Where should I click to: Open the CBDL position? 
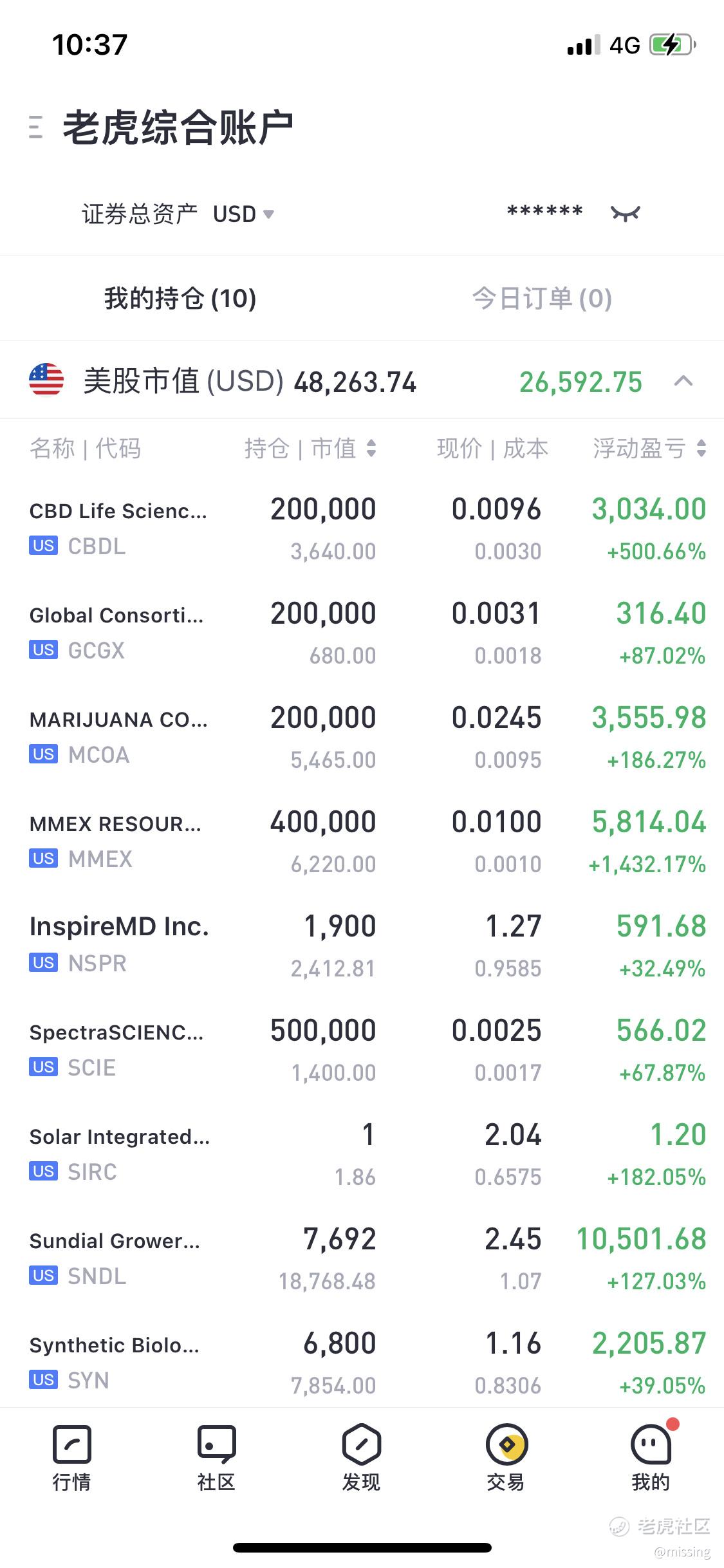[x=362, y=529]
